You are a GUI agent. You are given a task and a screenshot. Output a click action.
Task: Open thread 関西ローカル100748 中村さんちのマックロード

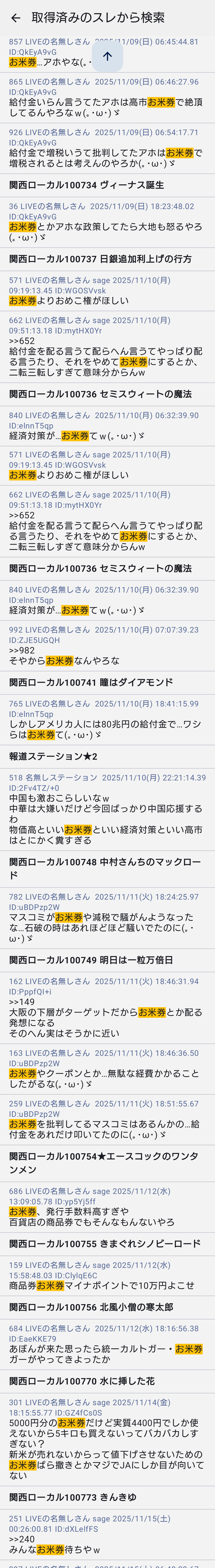coord(105,868)
